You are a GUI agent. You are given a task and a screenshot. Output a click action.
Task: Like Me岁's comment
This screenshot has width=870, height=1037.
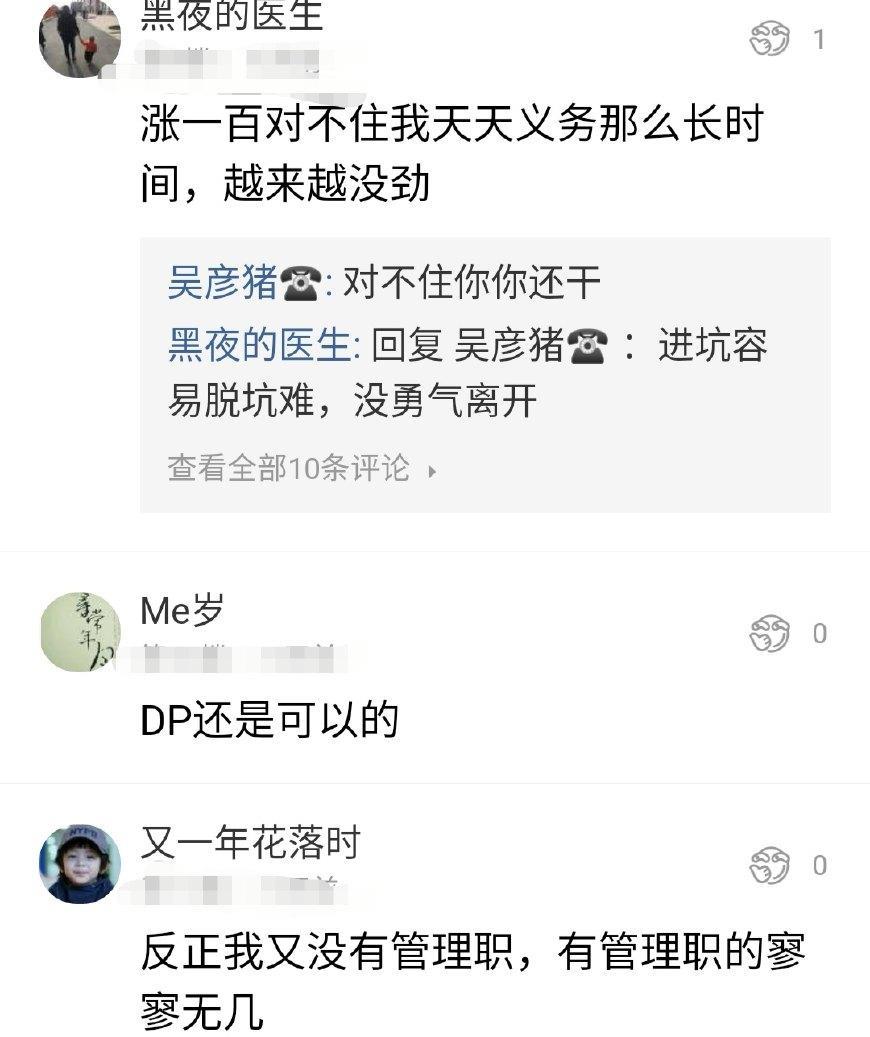(x=770, y=634)
